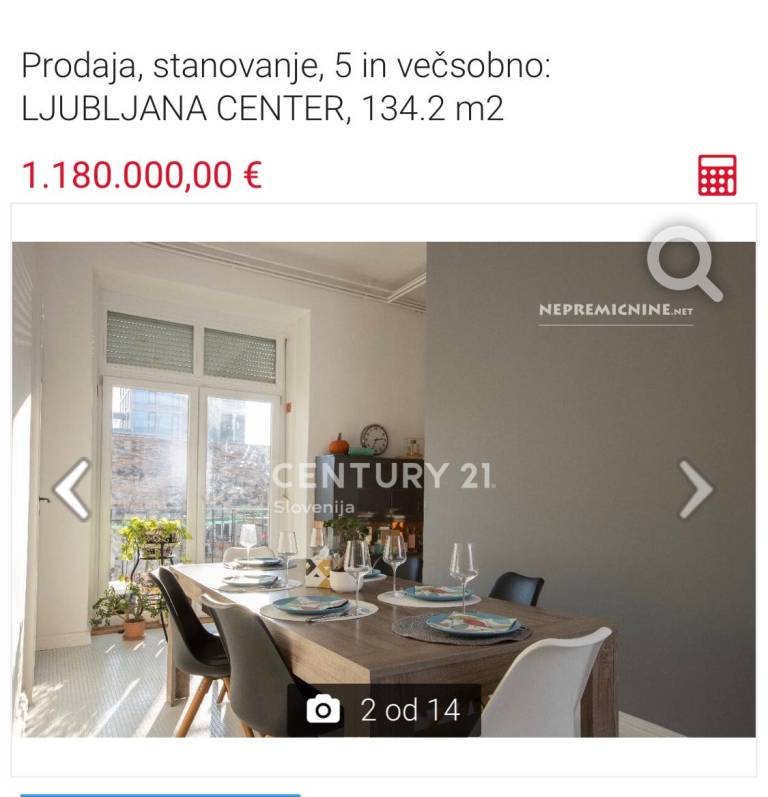Show the previous listing photo
The image size is (768, 797).
click(x=71, y=489)
